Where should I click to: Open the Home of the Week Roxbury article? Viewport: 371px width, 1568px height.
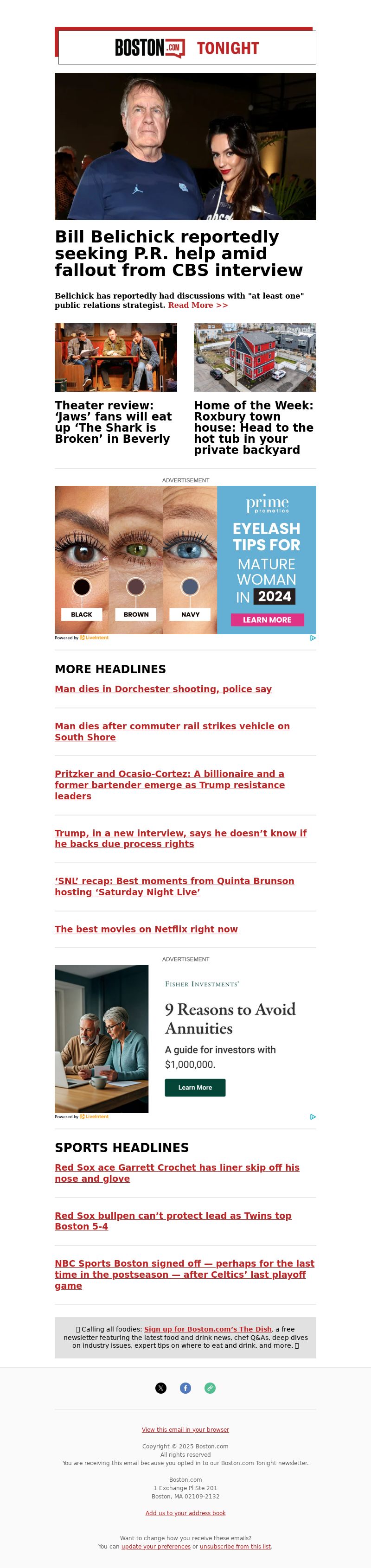(x=253, y=427)
